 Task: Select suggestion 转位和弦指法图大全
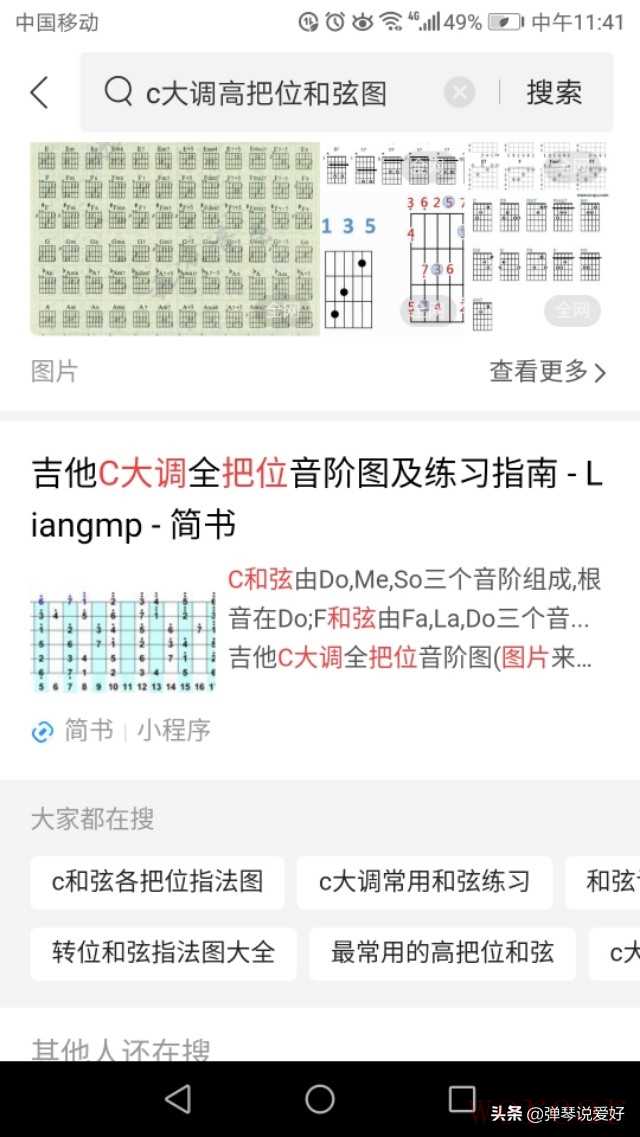click(163, 953)
